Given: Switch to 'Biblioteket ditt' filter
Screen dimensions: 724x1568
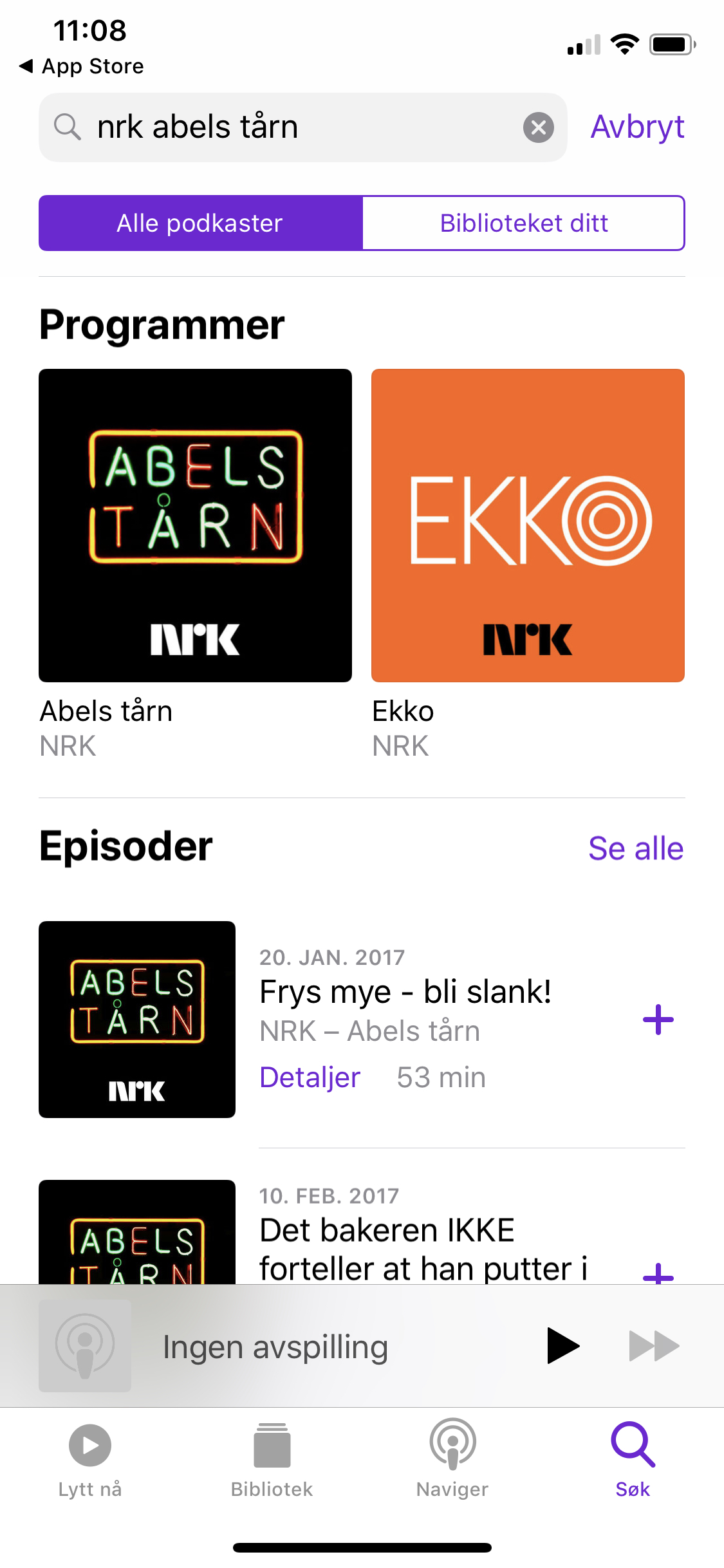Looking at the screenshot, I should point(523,223).
